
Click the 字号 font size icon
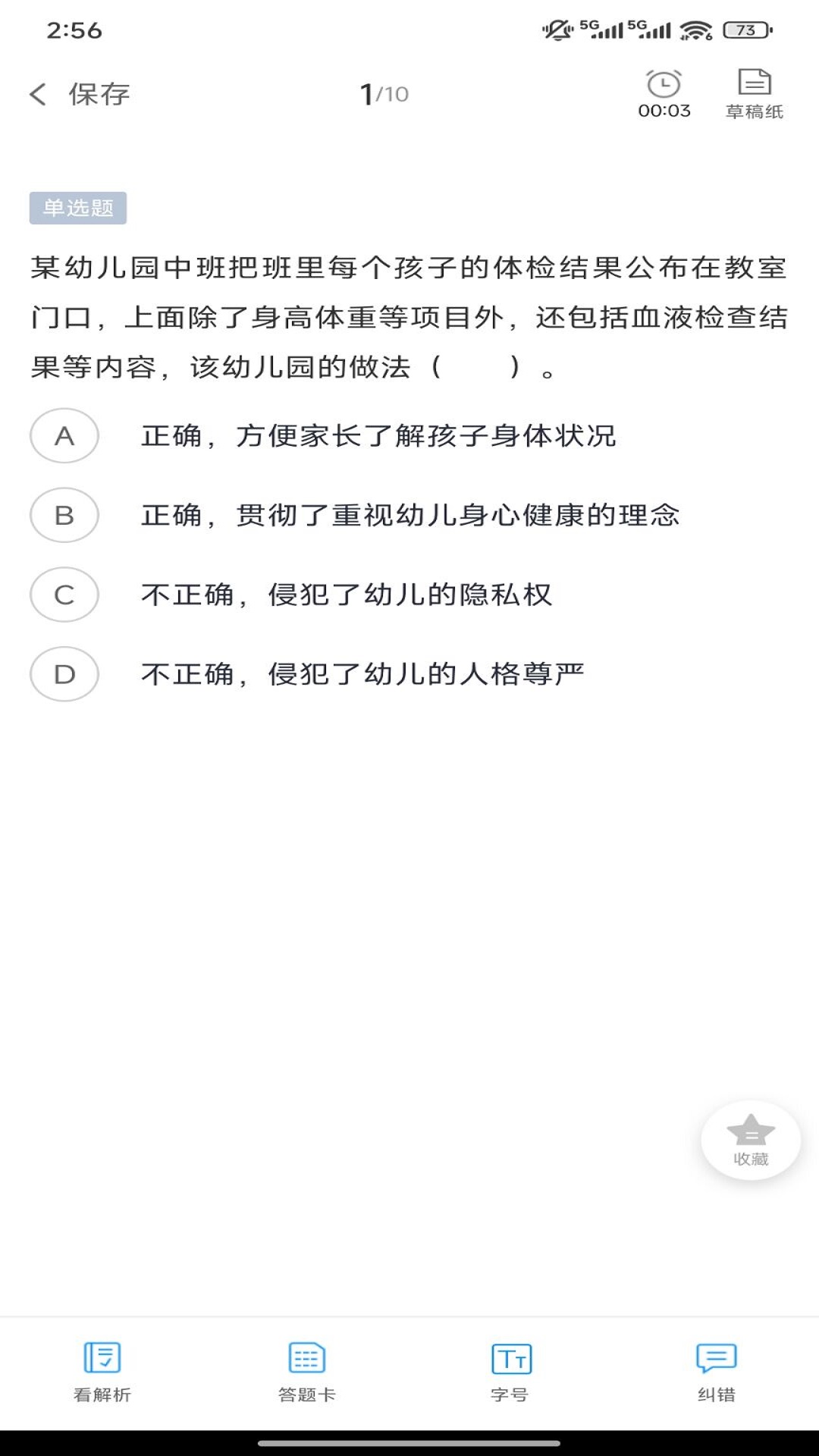click(x=512, y=1373)
